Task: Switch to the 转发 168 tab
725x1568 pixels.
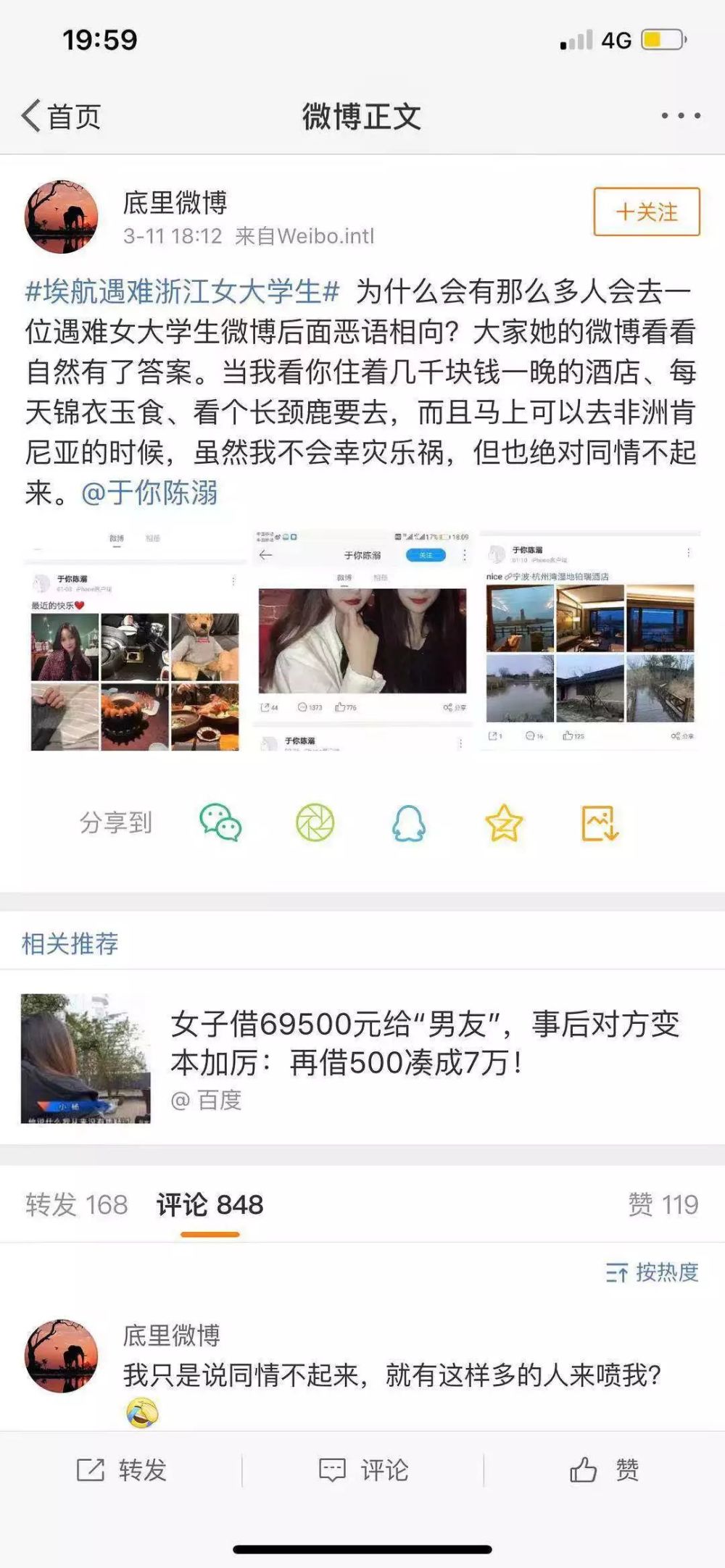Action: (x=76, y=1204)
